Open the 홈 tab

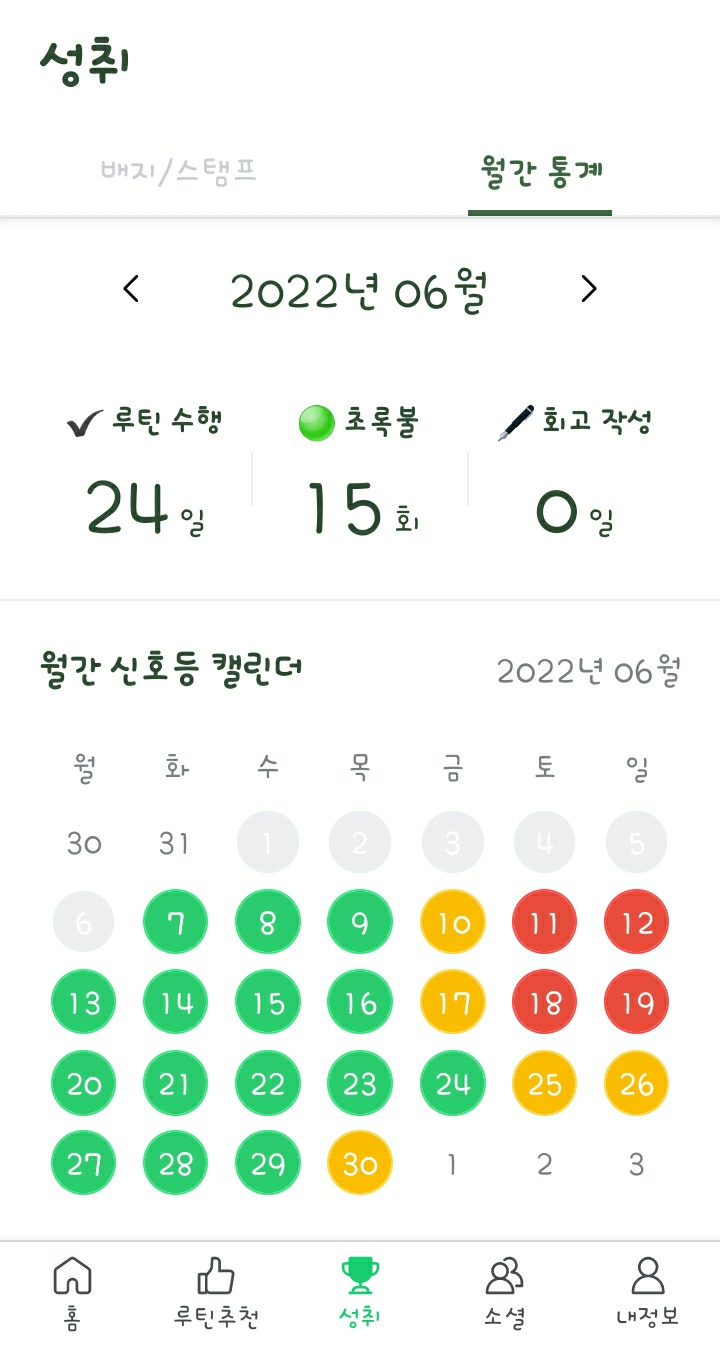72,1293
